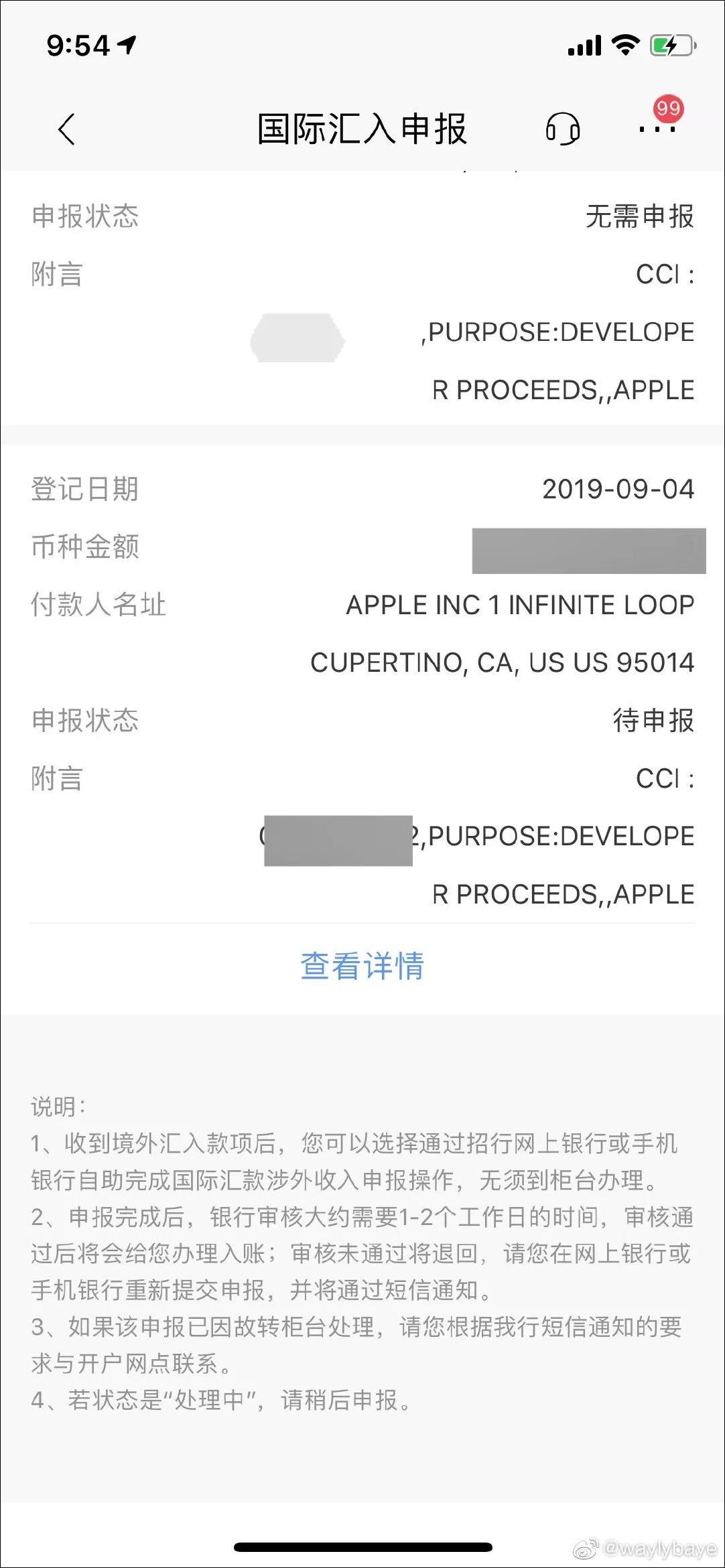Tap 查看详情 to view details
725x1568 pixels.
pyautogui.click(x=362, y=966)
